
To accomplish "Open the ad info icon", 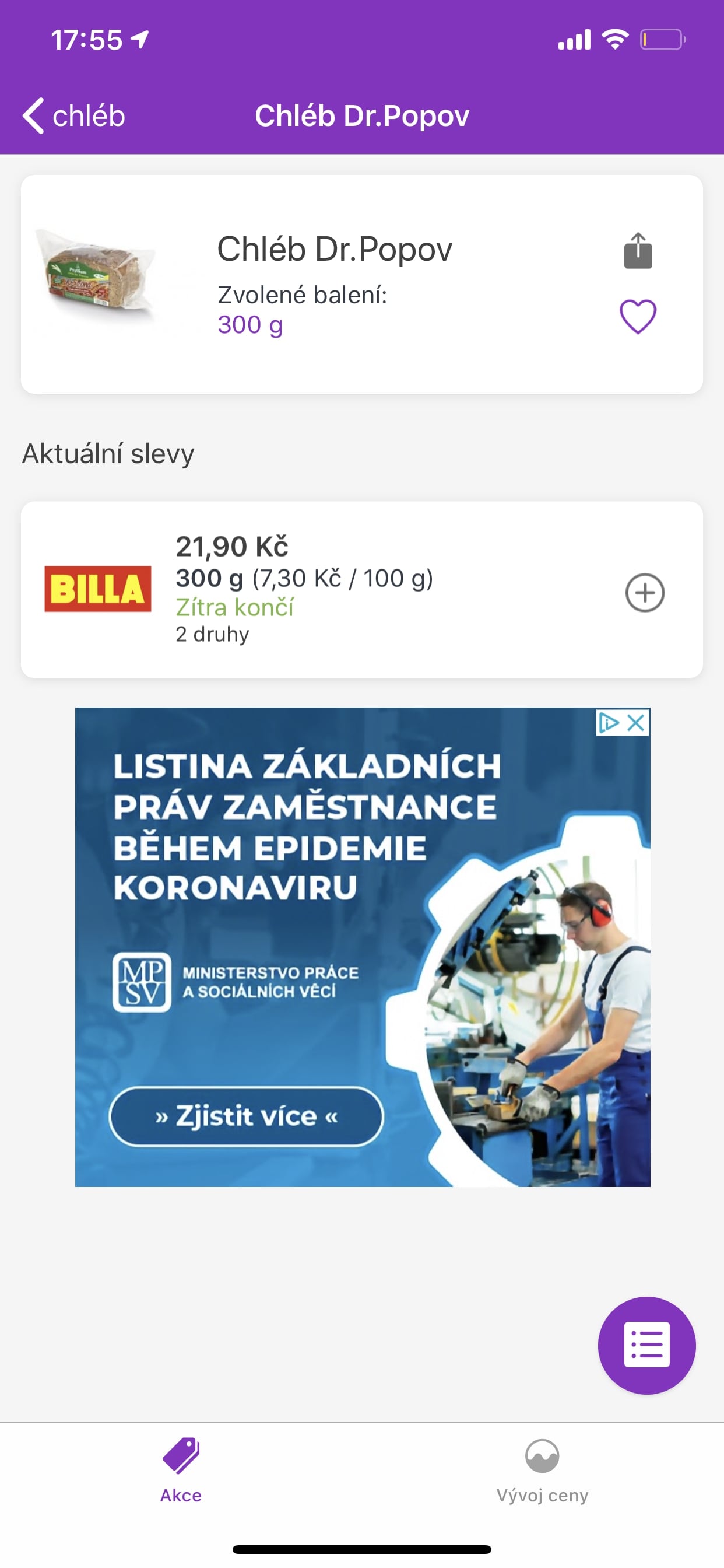I will click(609, 723).
